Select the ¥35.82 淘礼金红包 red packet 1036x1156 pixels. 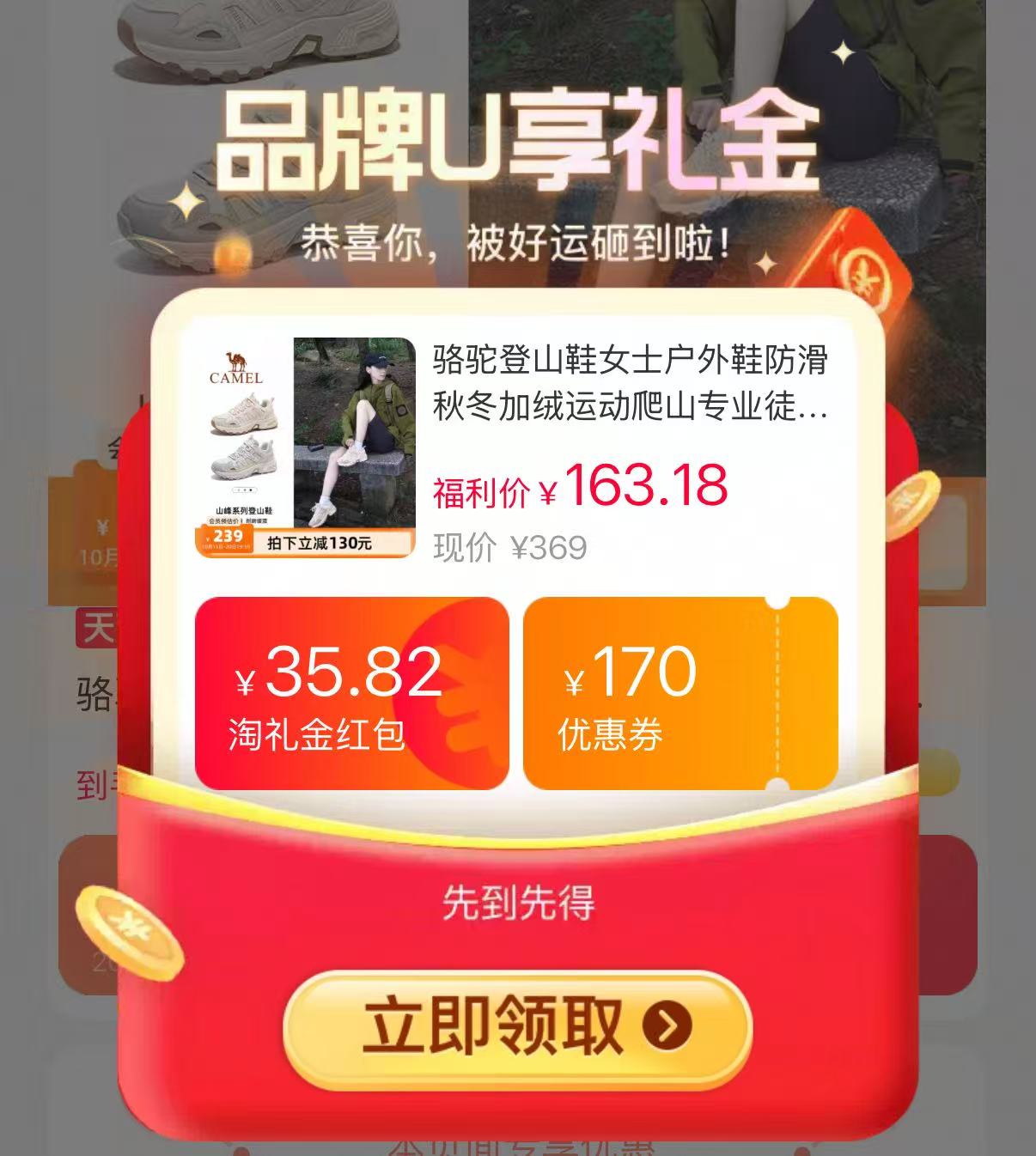(351, 694)
